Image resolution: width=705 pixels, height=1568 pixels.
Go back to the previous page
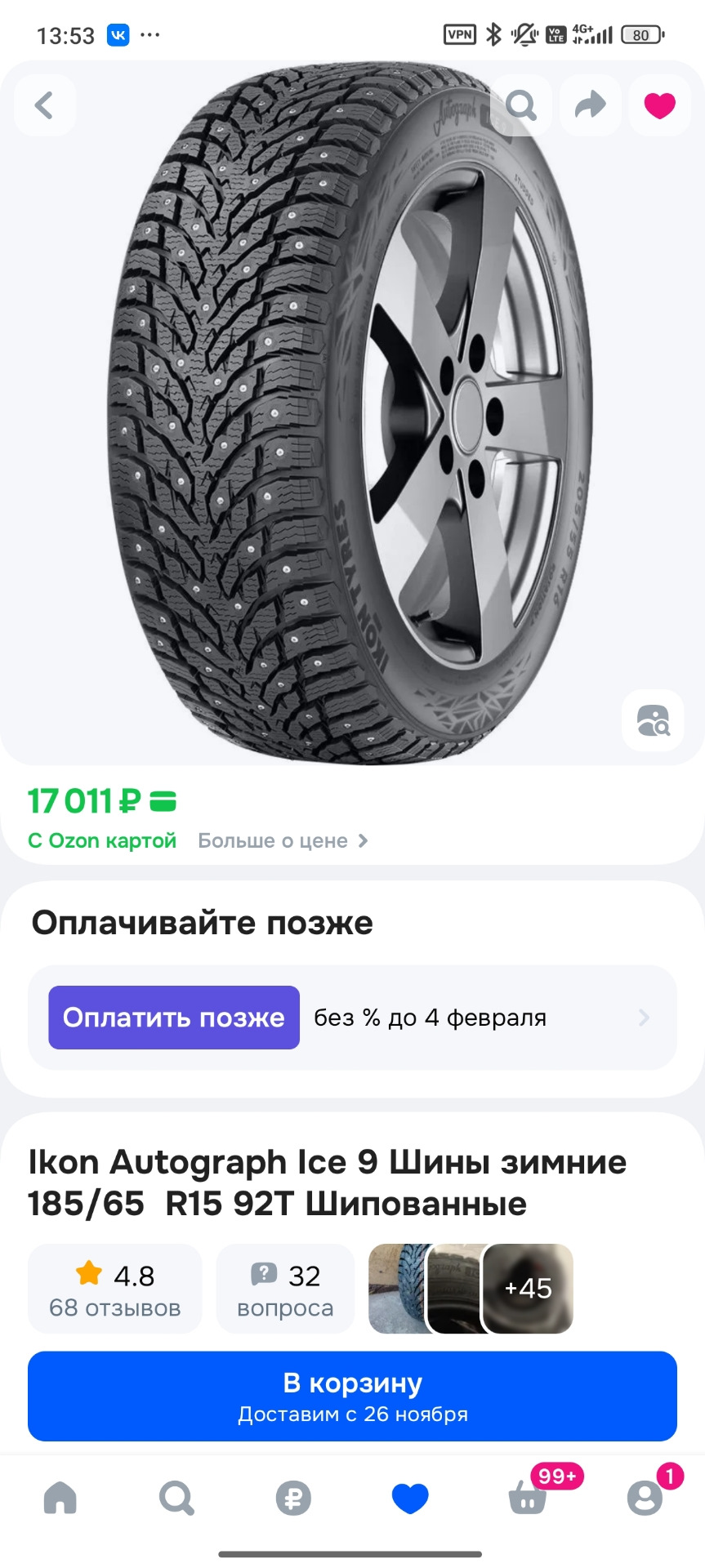(x=44, y=105)
